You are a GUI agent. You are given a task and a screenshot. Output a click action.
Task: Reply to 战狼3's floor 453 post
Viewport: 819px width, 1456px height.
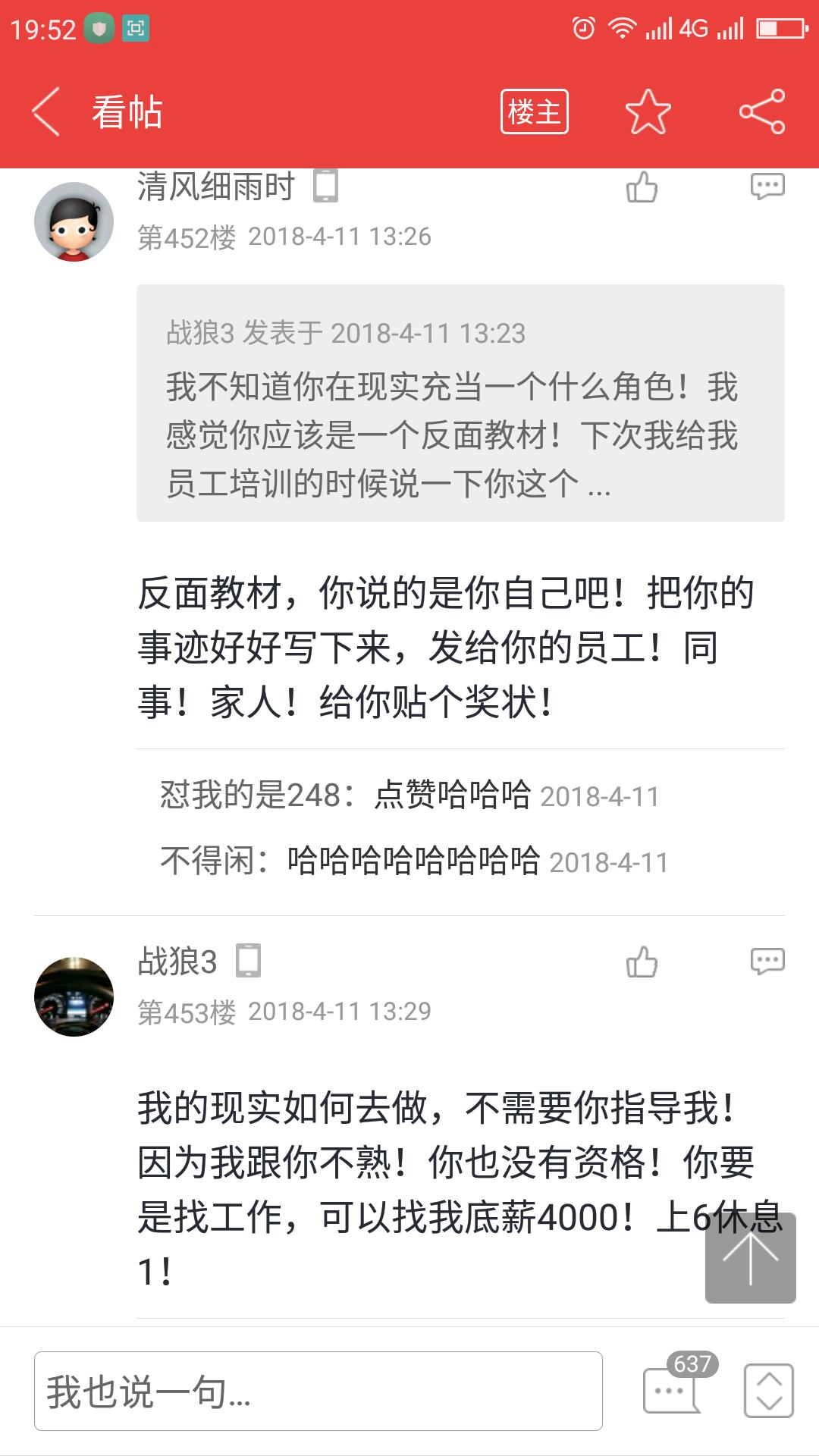coord(767,962)
